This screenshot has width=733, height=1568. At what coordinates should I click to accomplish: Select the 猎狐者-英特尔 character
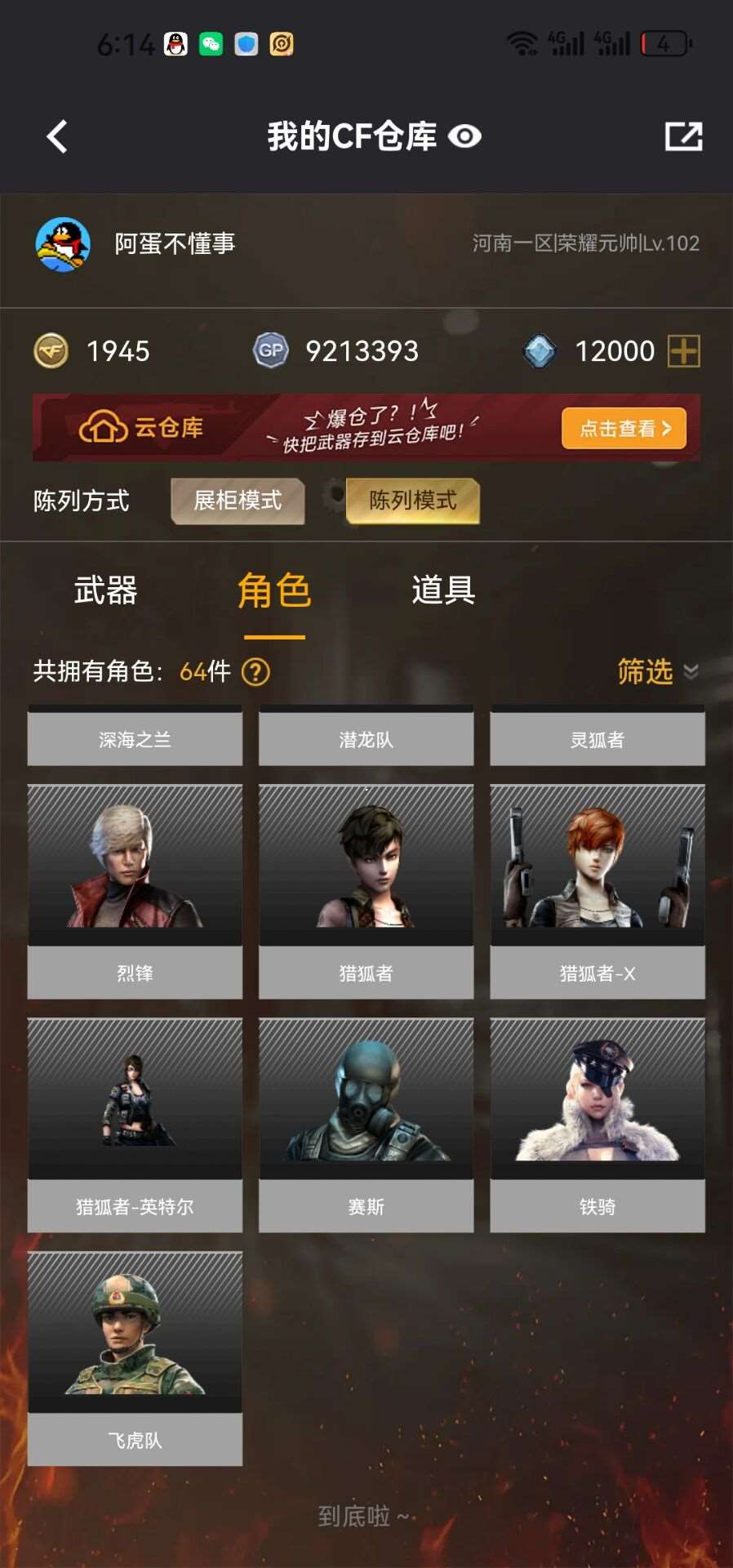coord(135,1125)
